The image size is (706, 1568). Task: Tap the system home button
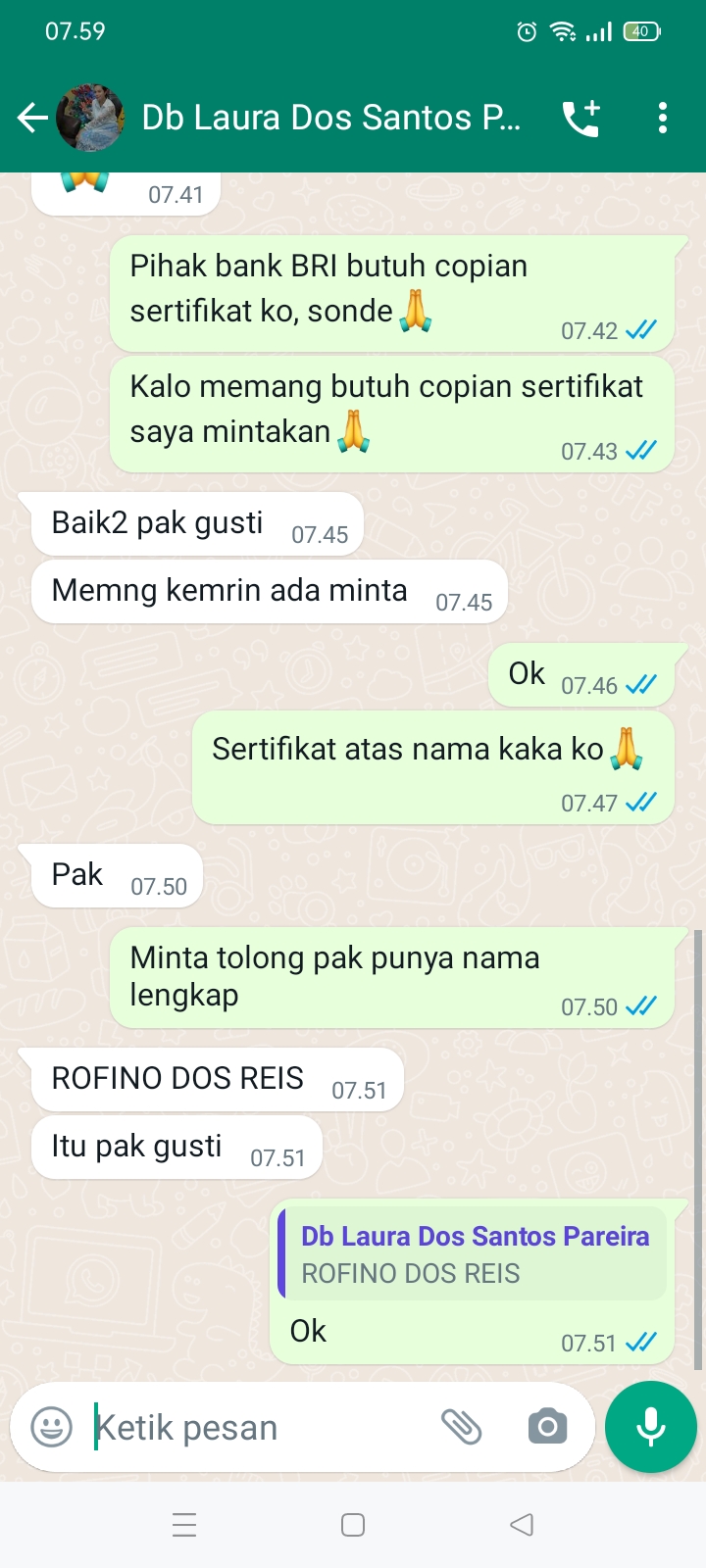coord(353,1525)
